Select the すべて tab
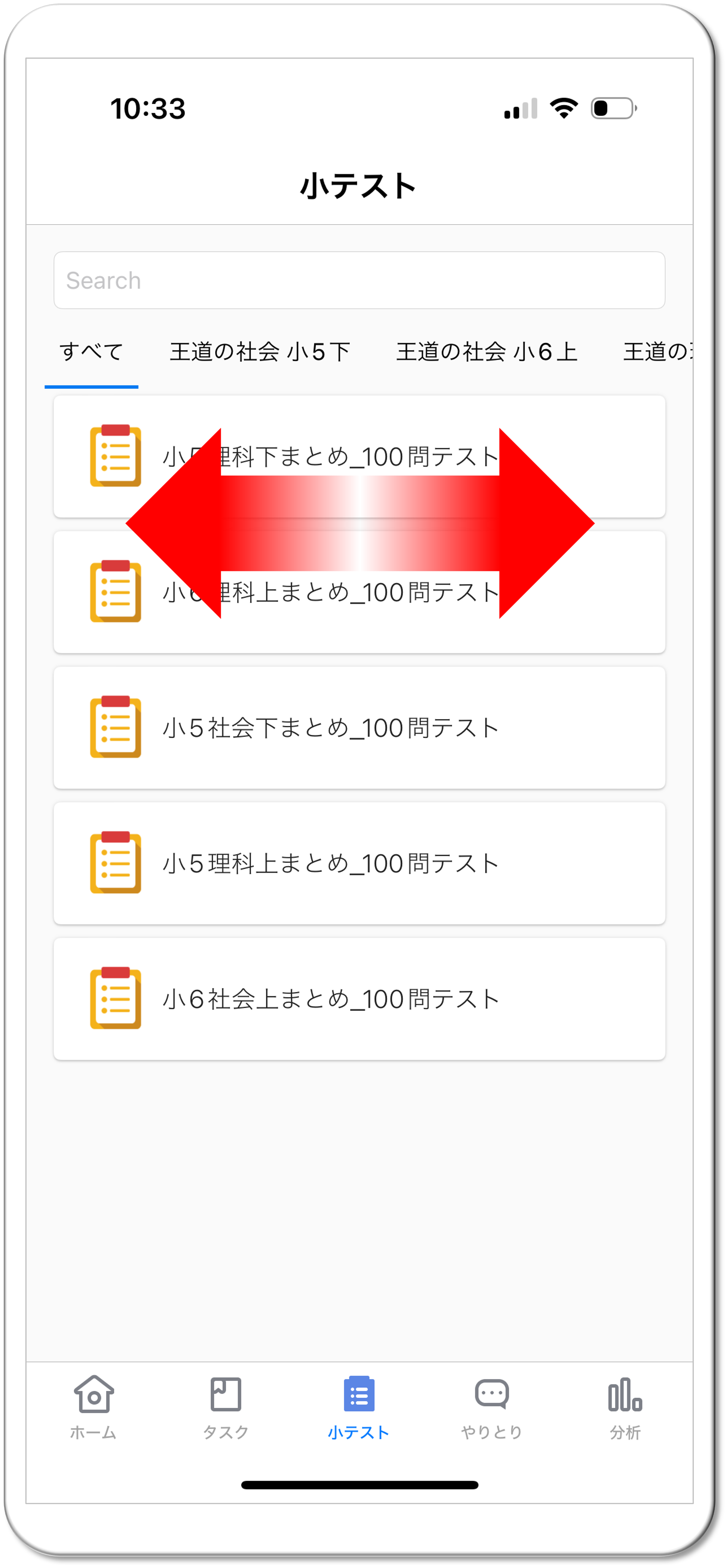 (92, 353)
